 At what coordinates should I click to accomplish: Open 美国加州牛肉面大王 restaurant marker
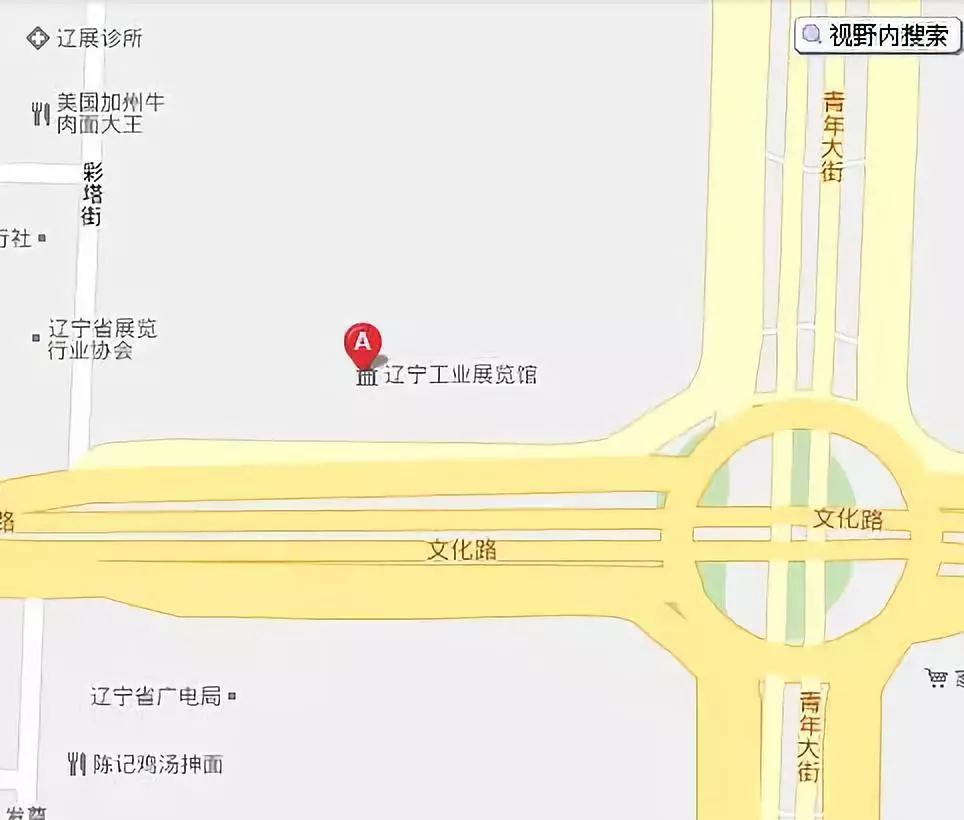click(x=40, y=113)
